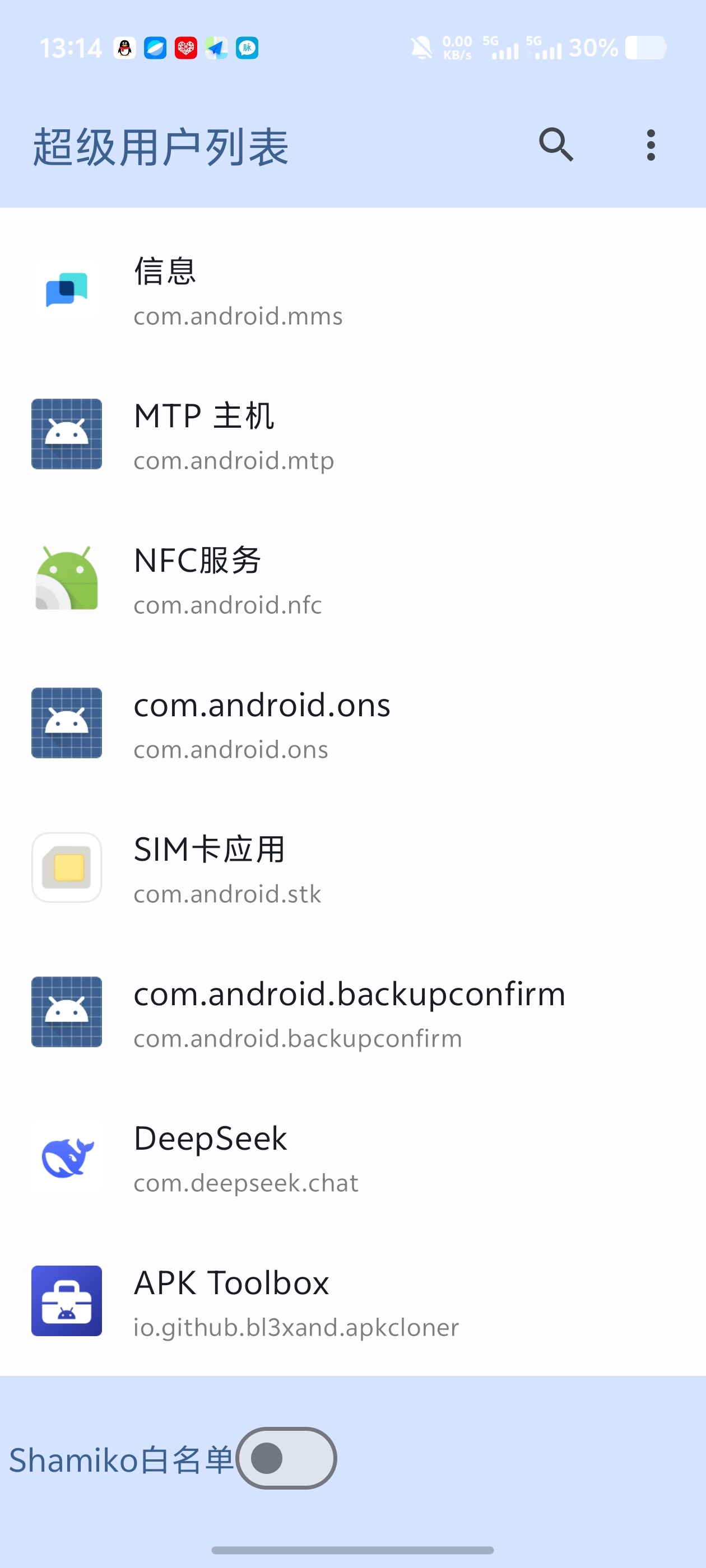The image size is (706, 1568).
Task: Open the SIM卡应用 entry
Action: pyautogui.click(x=352, y=868)
